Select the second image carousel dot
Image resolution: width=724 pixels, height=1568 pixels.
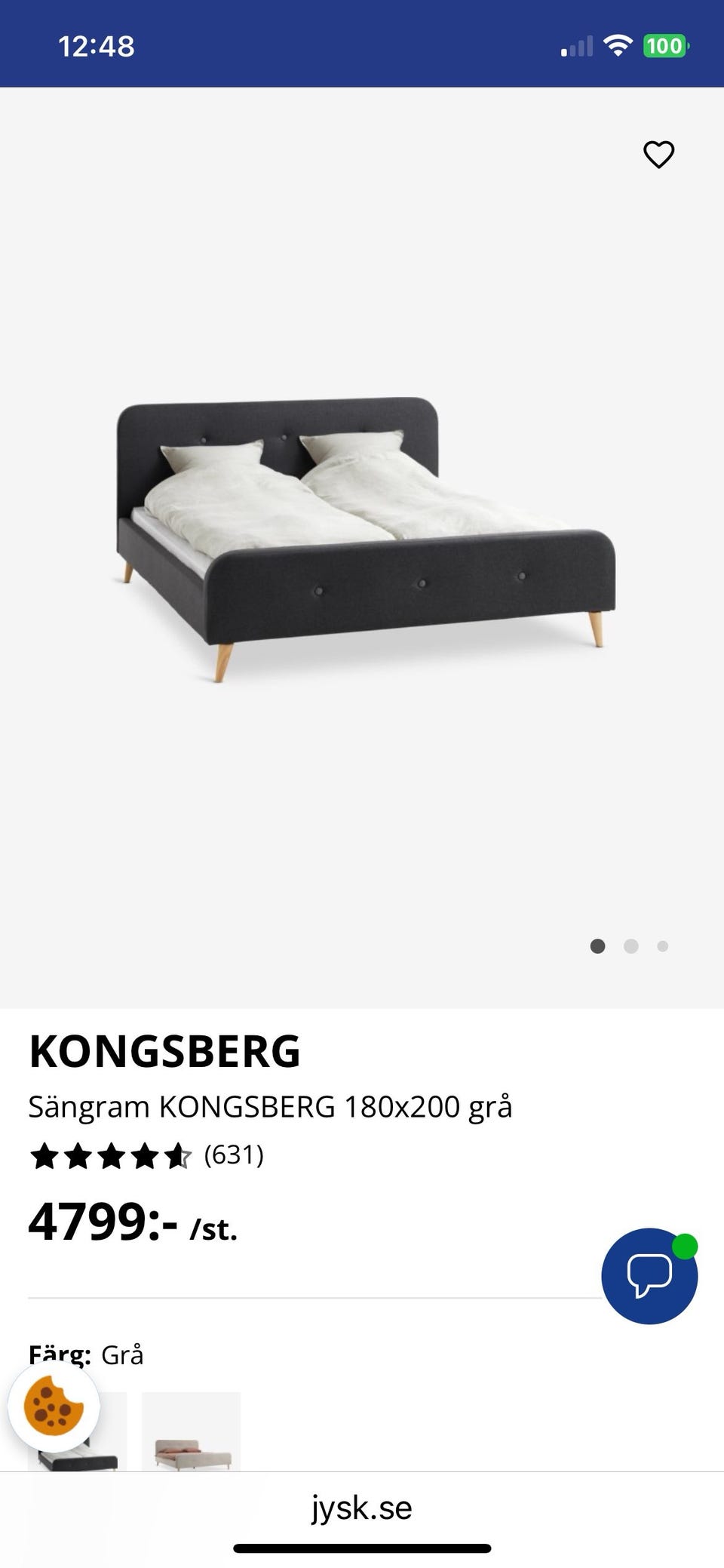630,946
